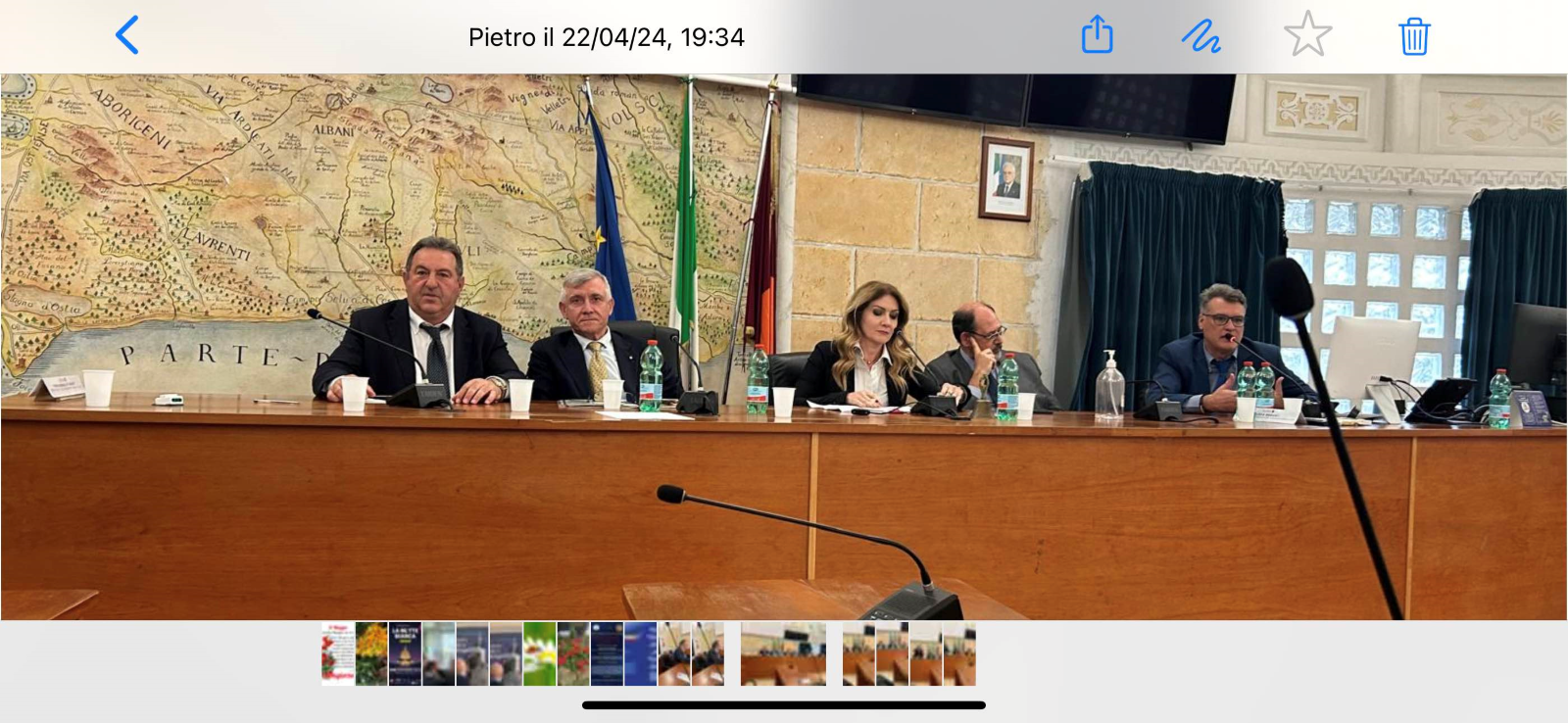Open markup drawing tool
1568x723 pixels.
[x=1200, y=37]
